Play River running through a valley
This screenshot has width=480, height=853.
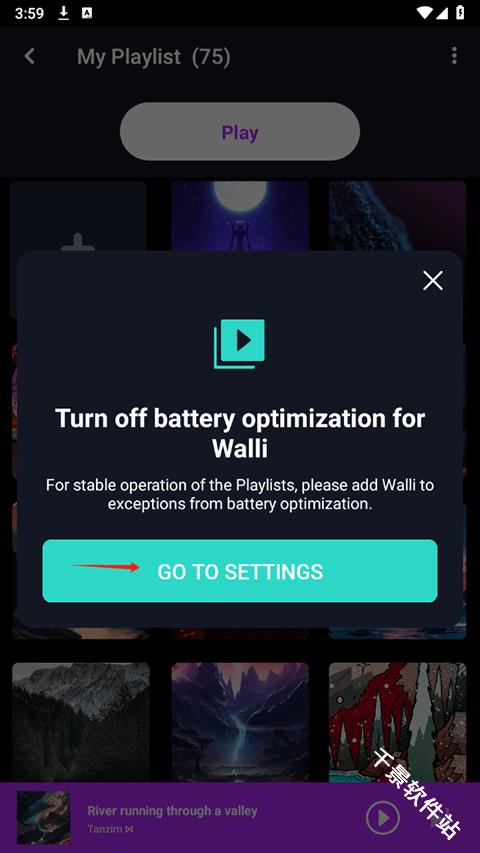tap(383, 817)
